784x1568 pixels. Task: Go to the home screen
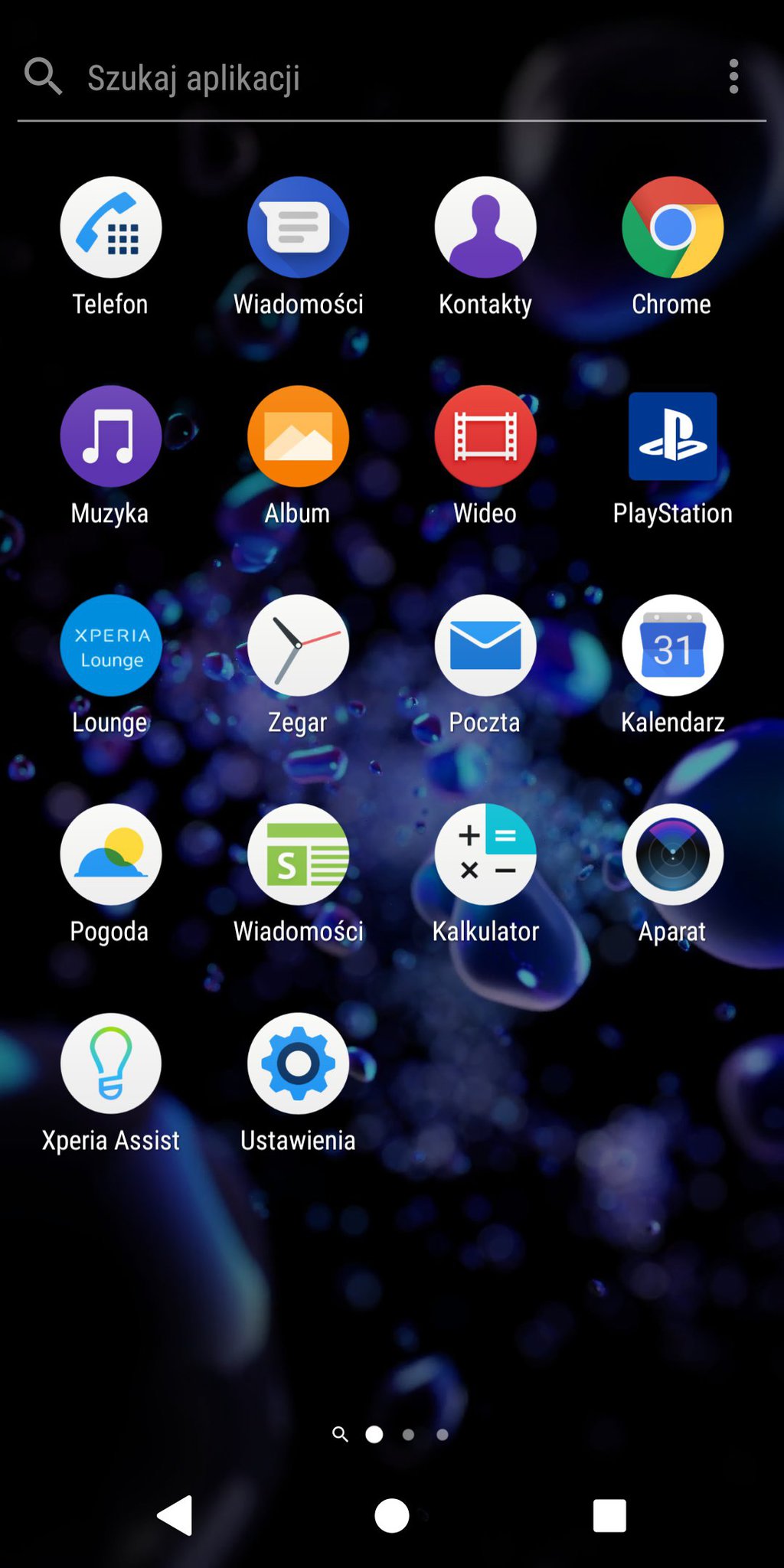tap(392, 1515)
